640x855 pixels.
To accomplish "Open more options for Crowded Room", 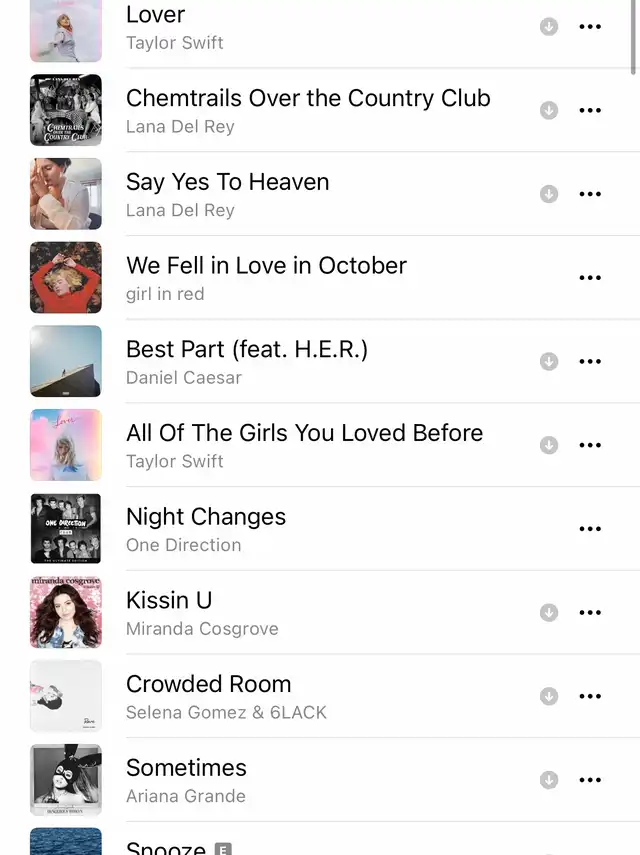I will click(590, 696).
